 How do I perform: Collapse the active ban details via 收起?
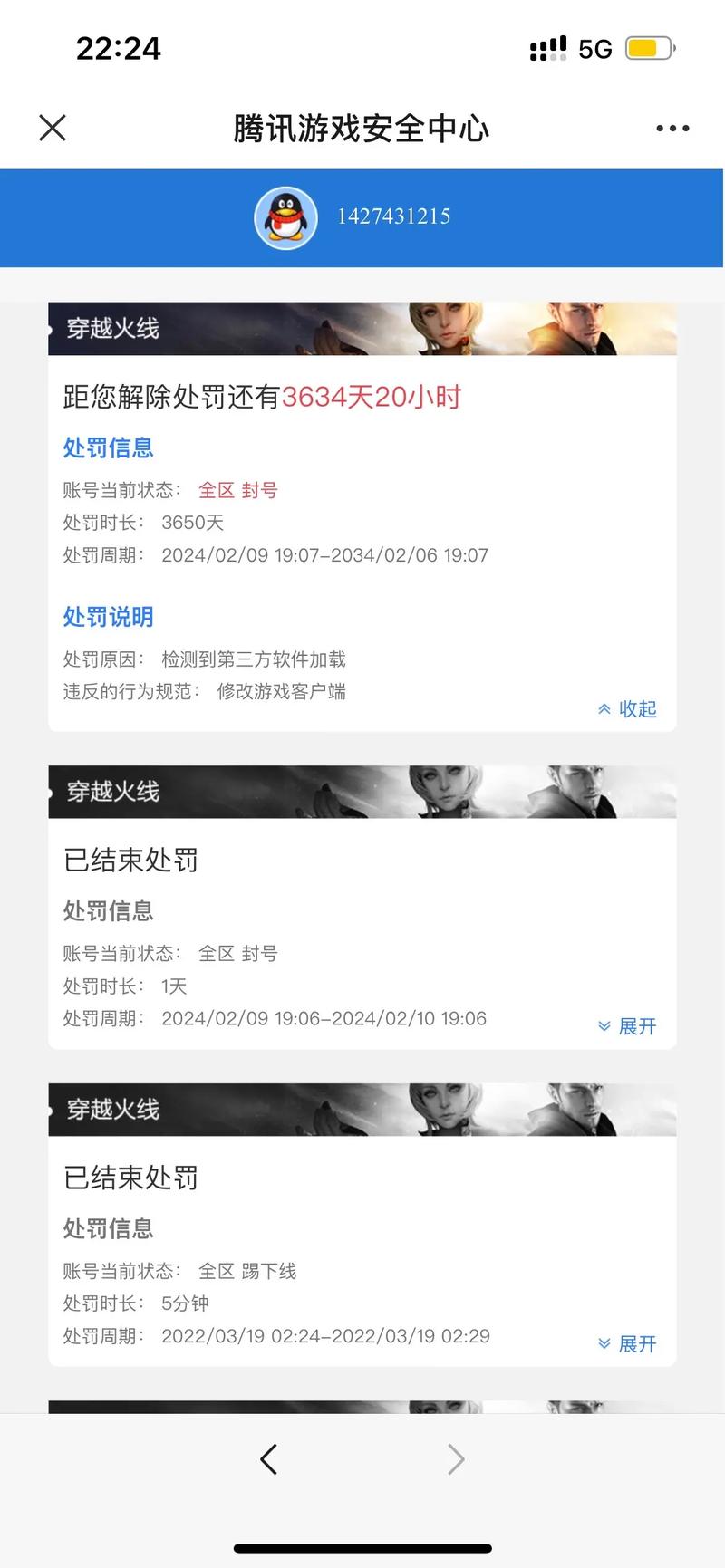637,709
